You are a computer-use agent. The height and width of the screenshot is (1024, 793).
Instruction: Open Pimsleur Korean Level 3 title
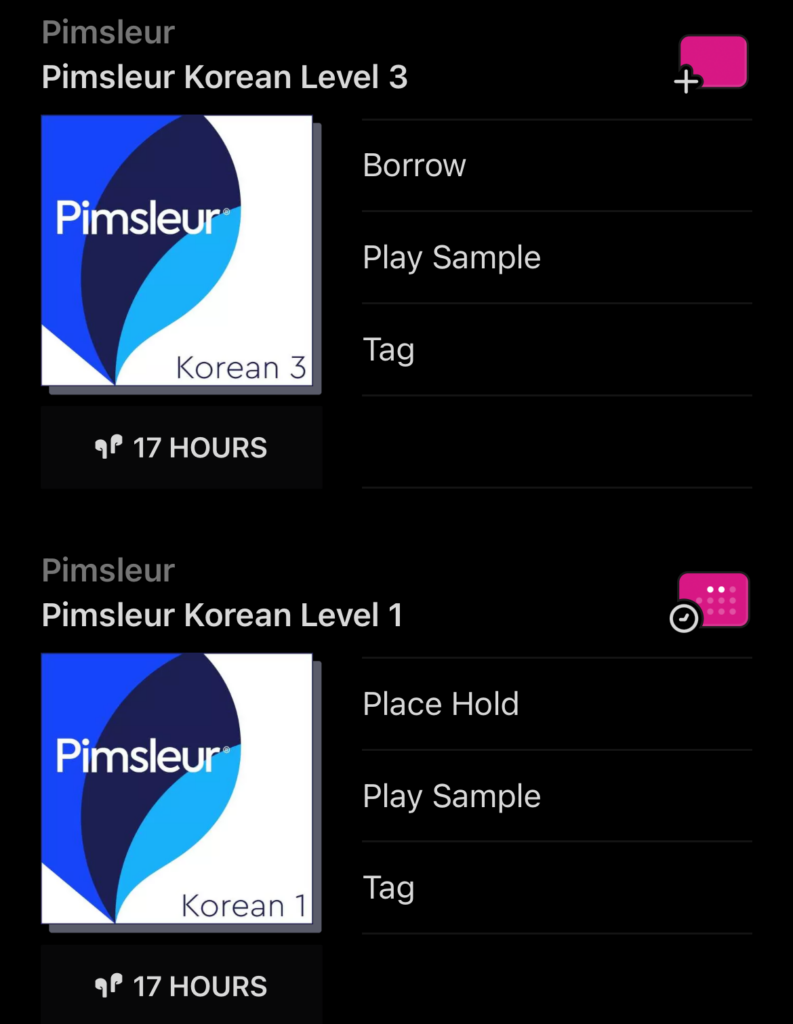[224, 78]
